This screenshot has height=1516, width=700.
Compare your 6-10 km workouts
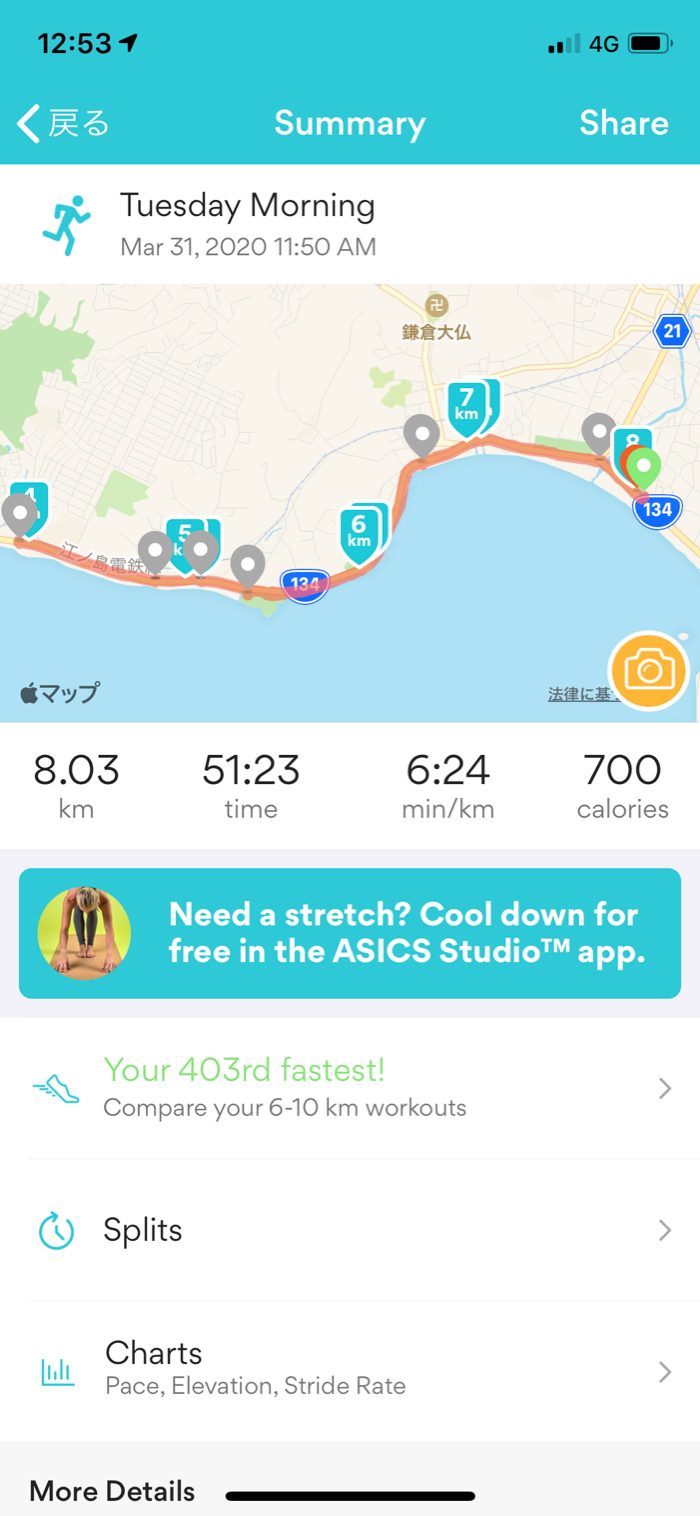[350, 1088]
